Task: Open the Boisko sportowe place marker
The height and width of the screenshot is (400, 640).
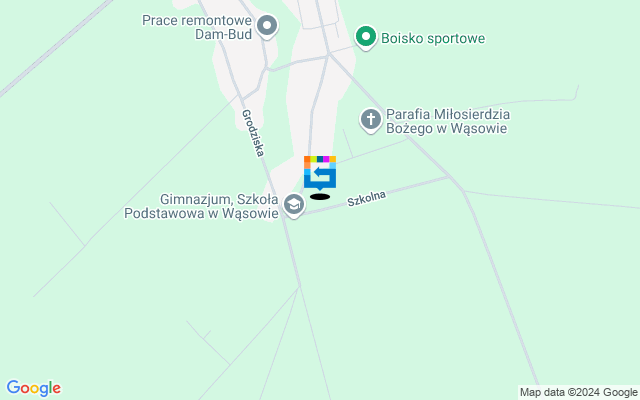Action: pyautogui.click(x=366, y=39)
